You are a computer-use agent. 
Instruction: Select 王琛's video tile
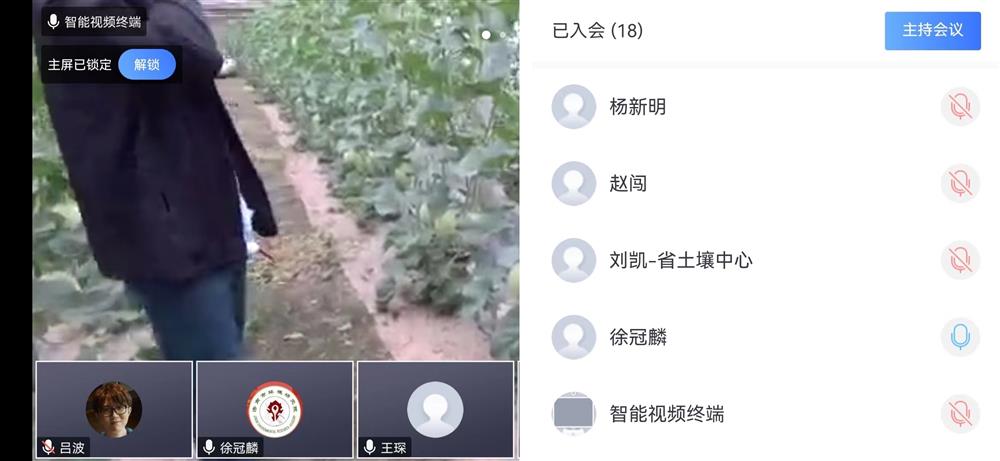click(435, 409)
